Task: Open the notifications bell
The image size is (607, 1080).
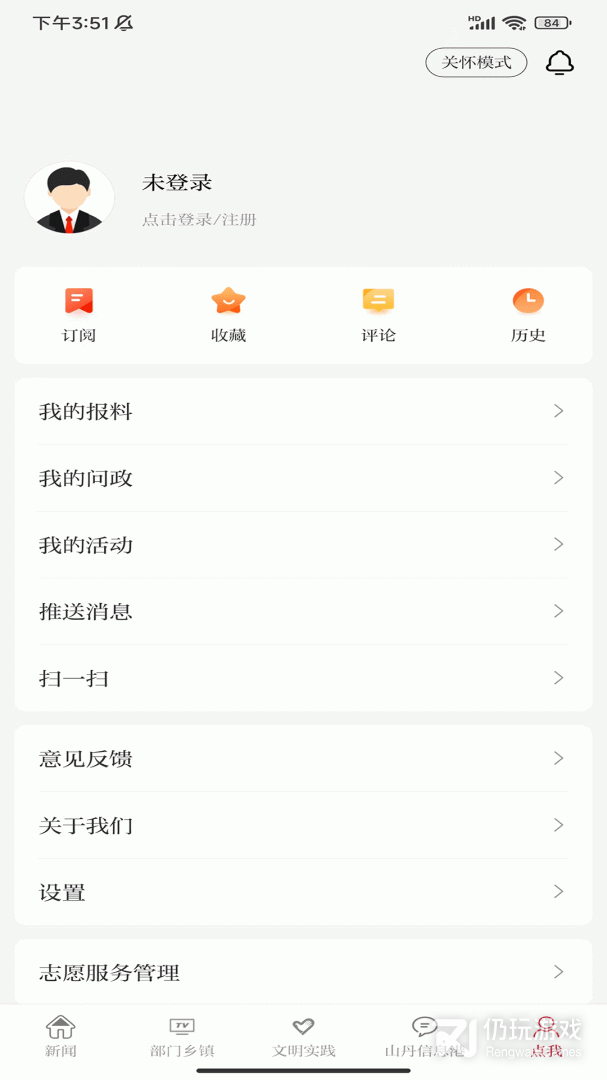Action: 559,63
